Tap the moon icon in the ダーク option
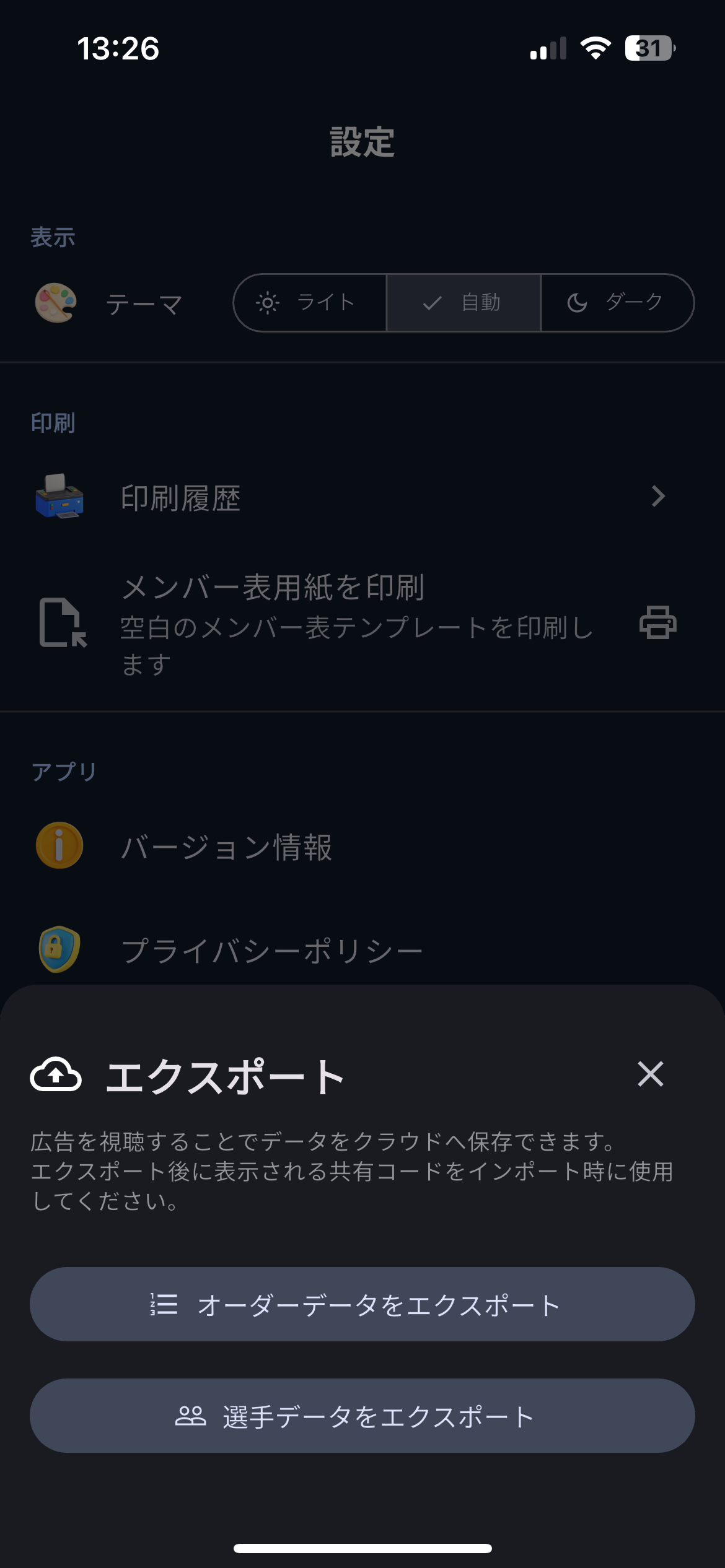This screenshot has width=725, height=1568. [x=578, y=303]
